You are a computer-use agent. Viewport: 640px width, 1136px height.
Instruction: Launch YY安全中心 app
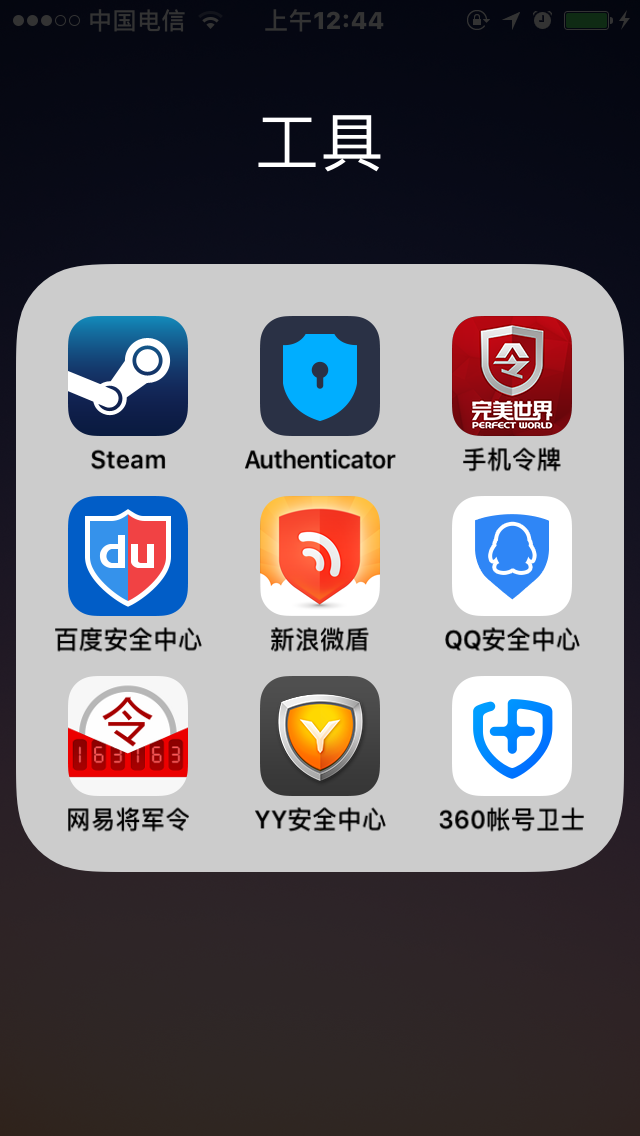pos(320,736)
